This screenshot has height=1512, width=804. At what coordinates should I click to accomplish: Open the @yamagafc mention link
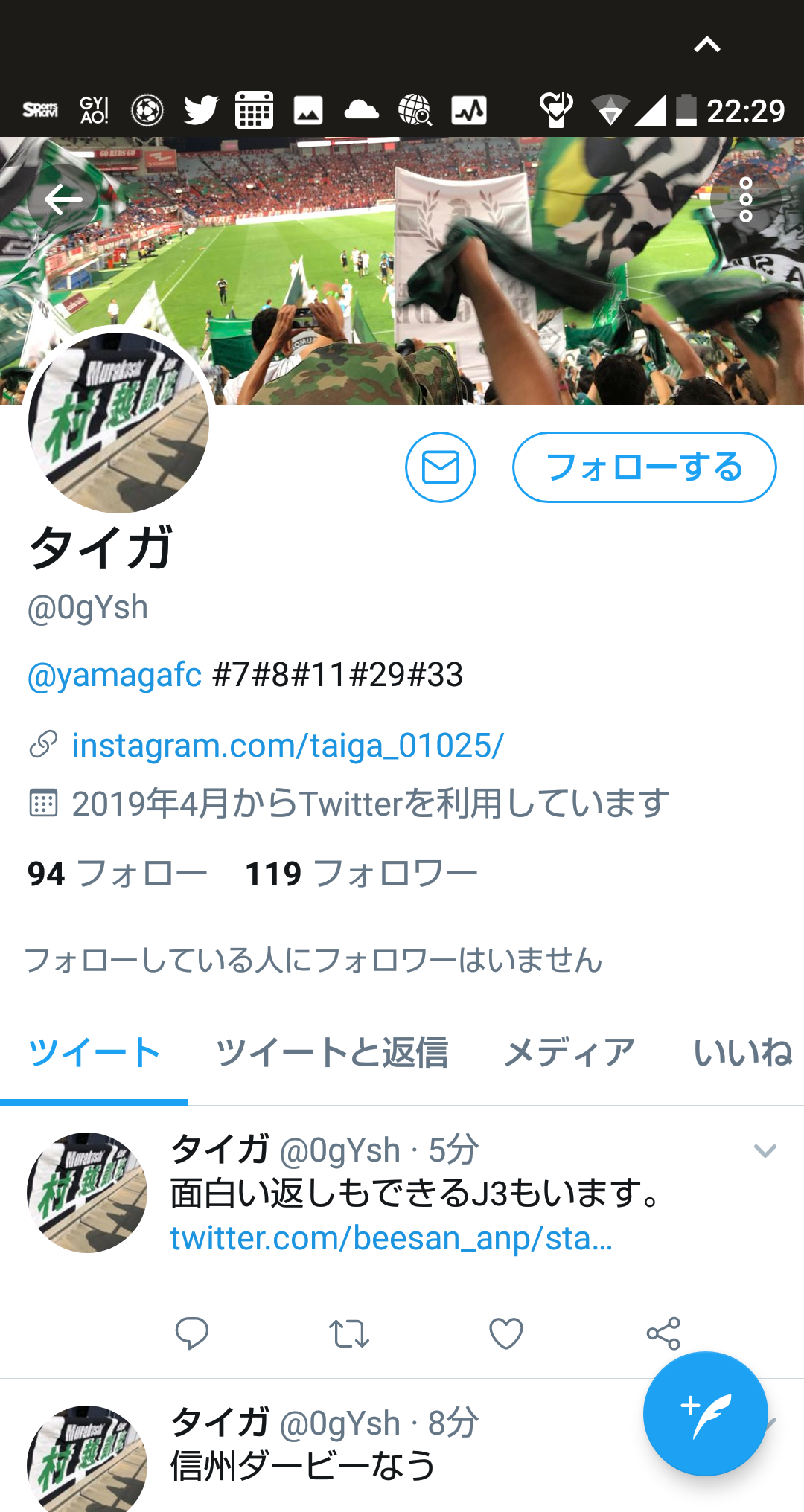[x=114, y=675]
